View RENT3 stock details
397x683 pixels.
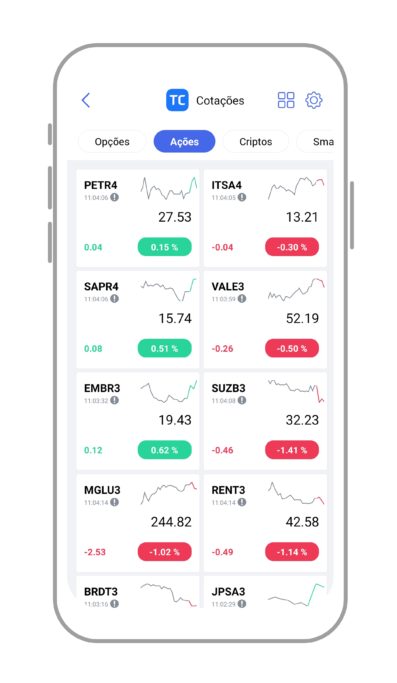pos(265,523)
